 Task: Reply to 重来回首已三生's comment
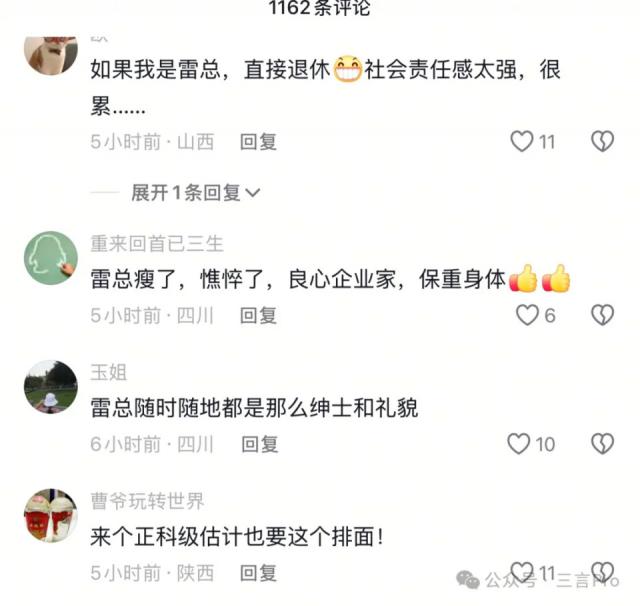click(258, 315)
